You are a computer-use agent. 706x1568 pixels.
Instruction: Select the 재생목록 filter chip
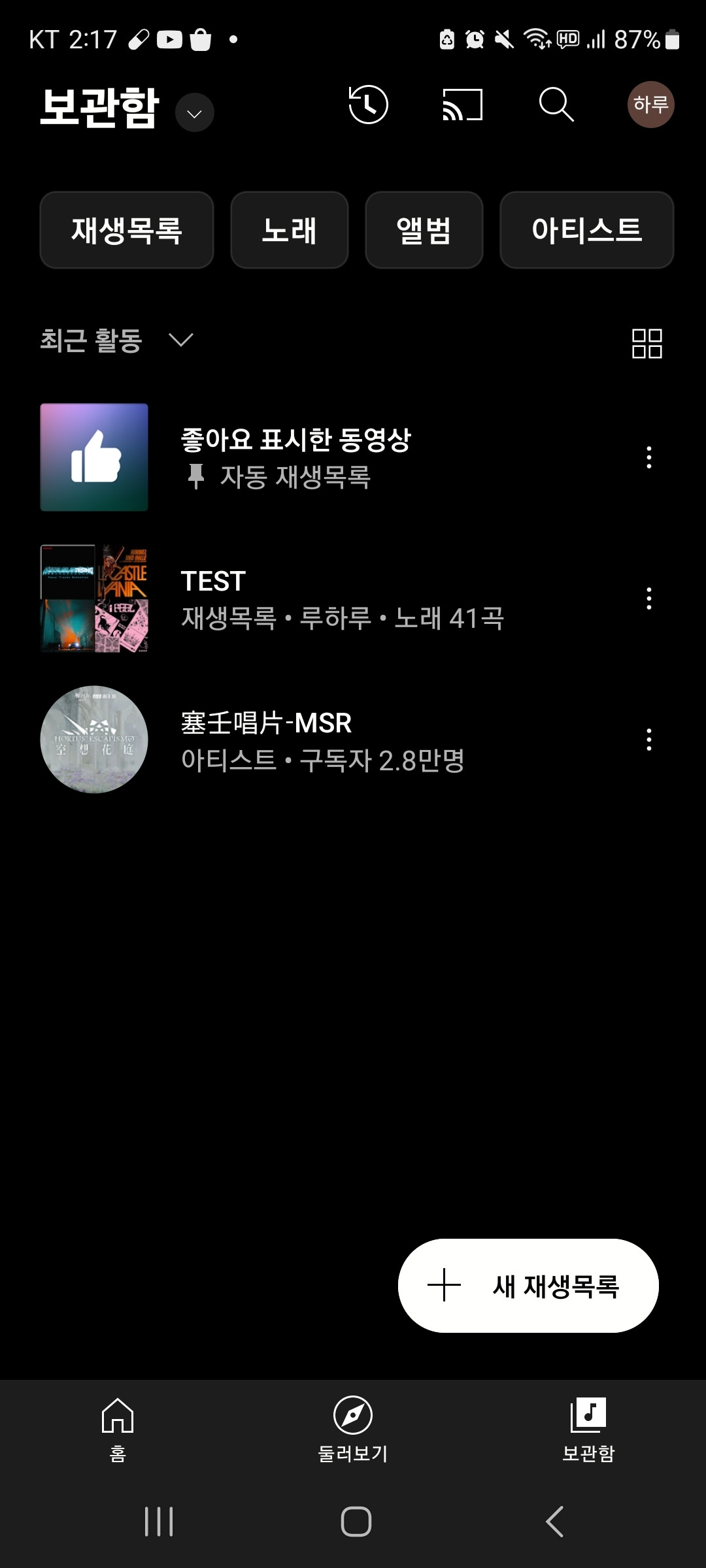tap(127, 230)
